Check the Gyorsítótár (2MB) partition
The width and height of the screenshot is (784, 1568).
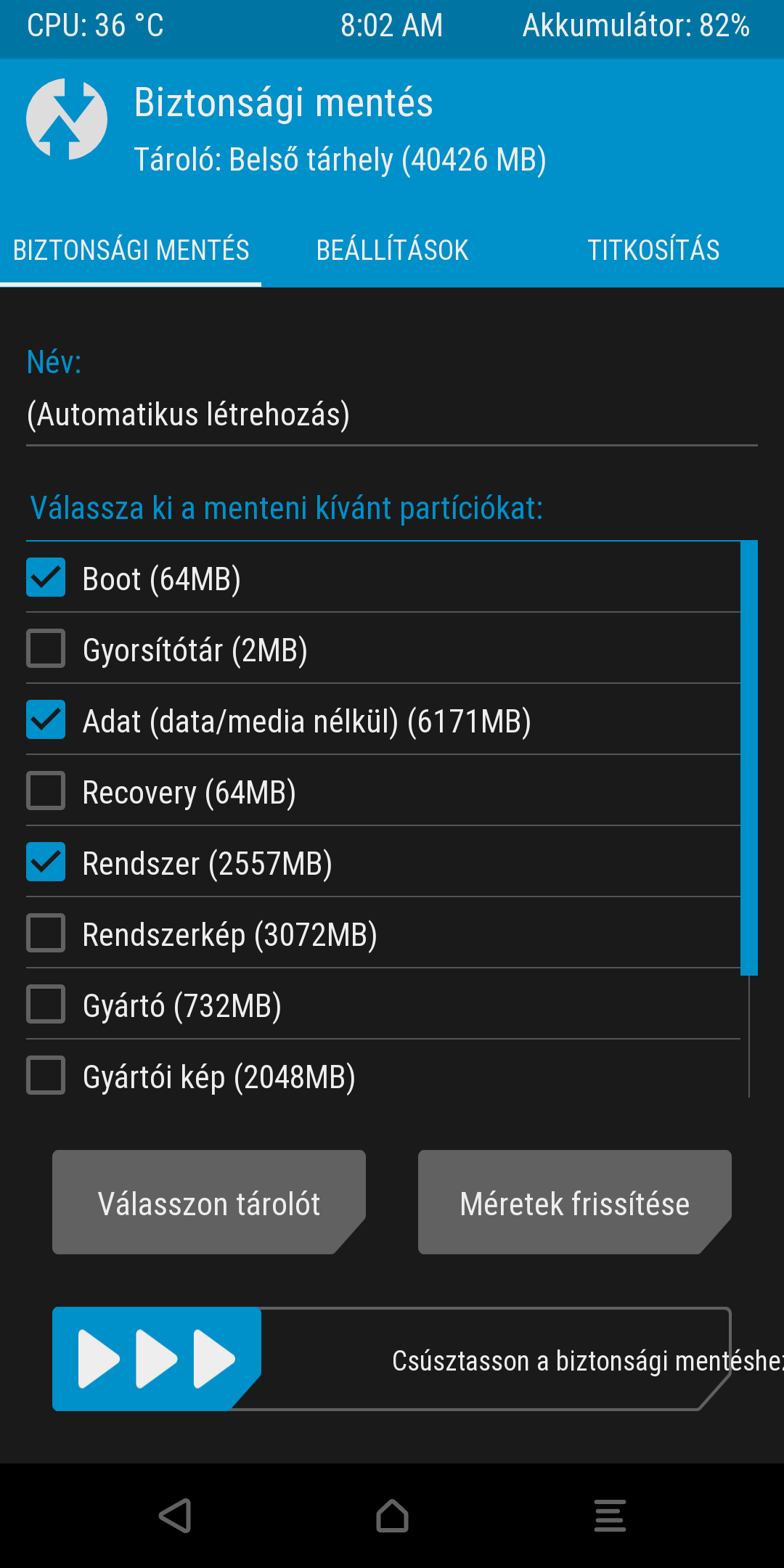pos(46,649)
